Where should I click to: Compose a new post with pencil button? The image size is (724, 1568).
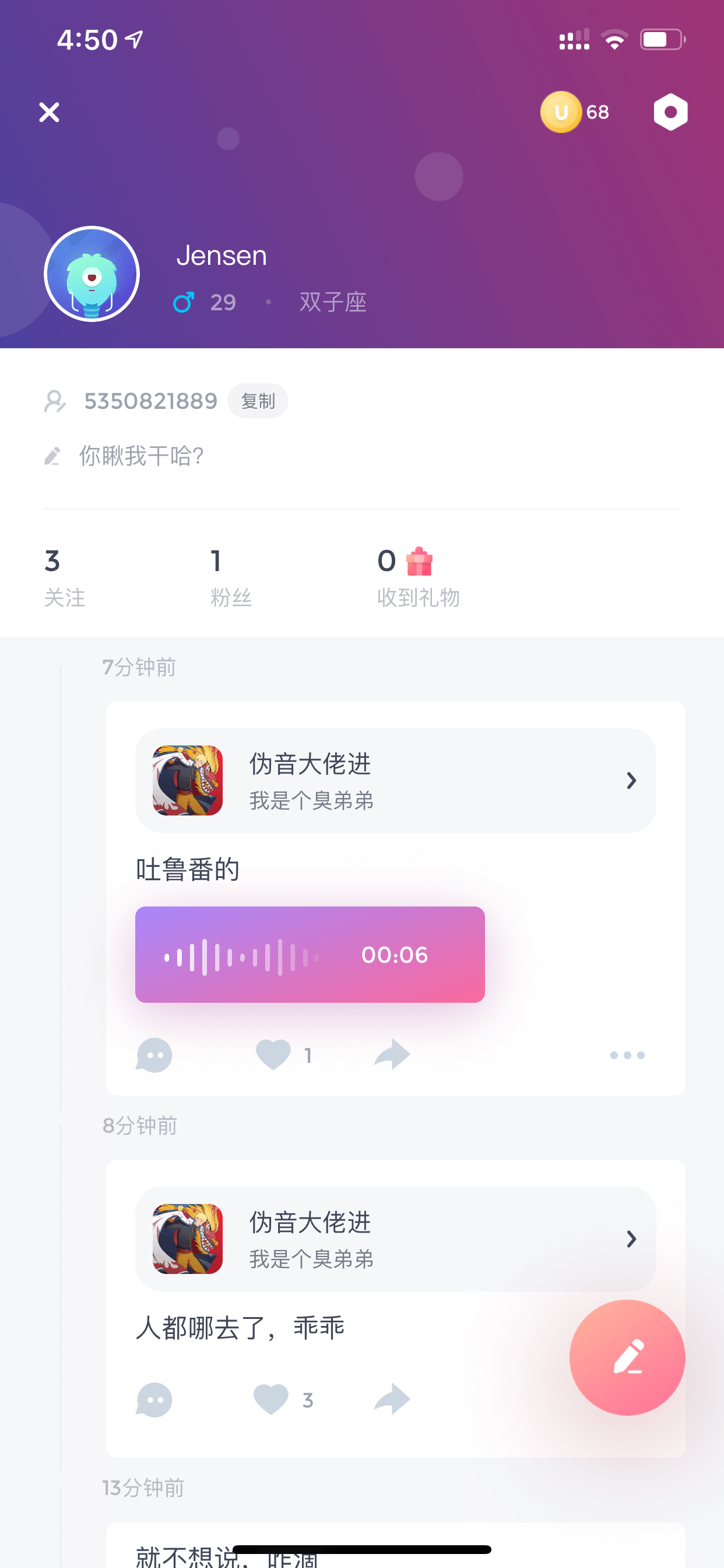pyautogui.click(x=627, y=1357)
